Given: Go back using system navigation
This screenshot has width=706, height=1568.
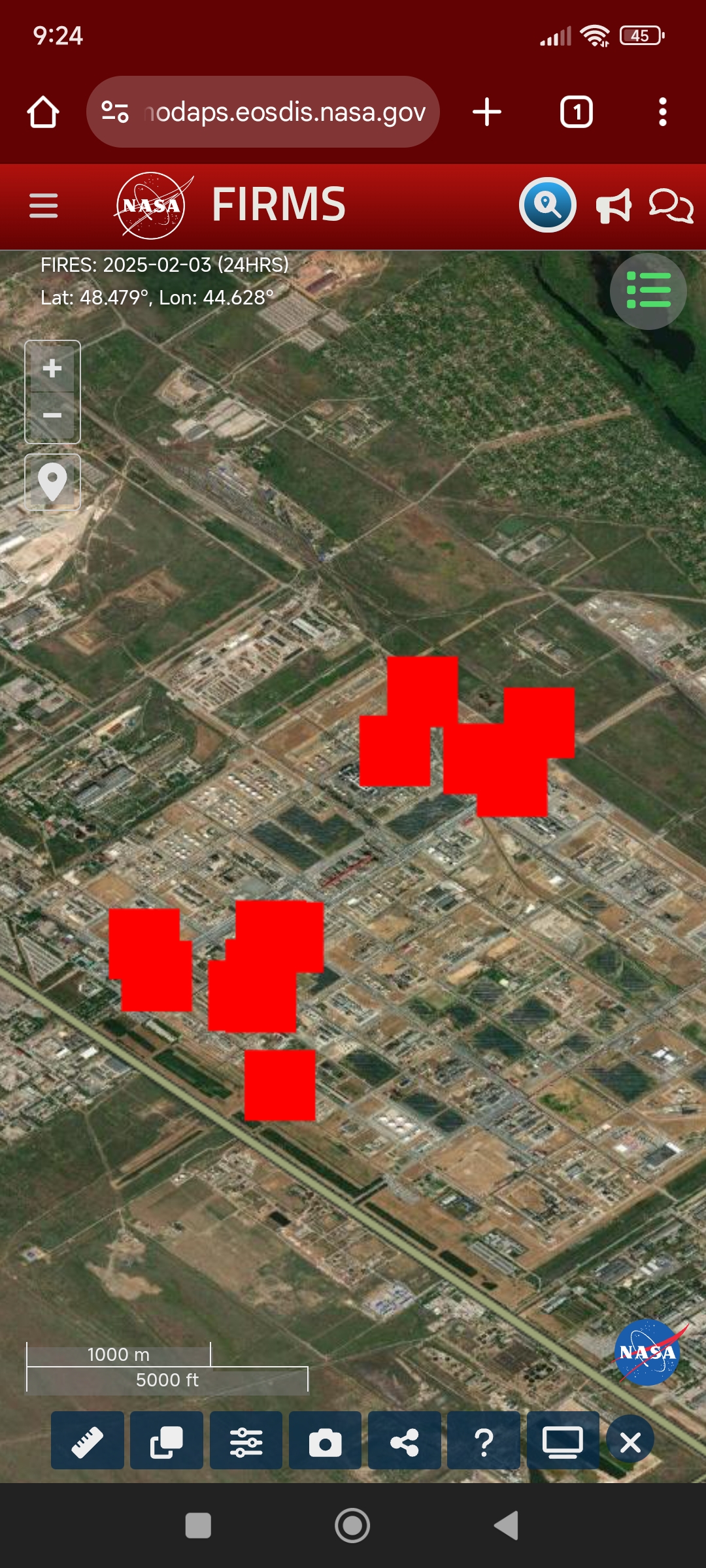Looking at the screenshot, I should (x=507, y=1526).
